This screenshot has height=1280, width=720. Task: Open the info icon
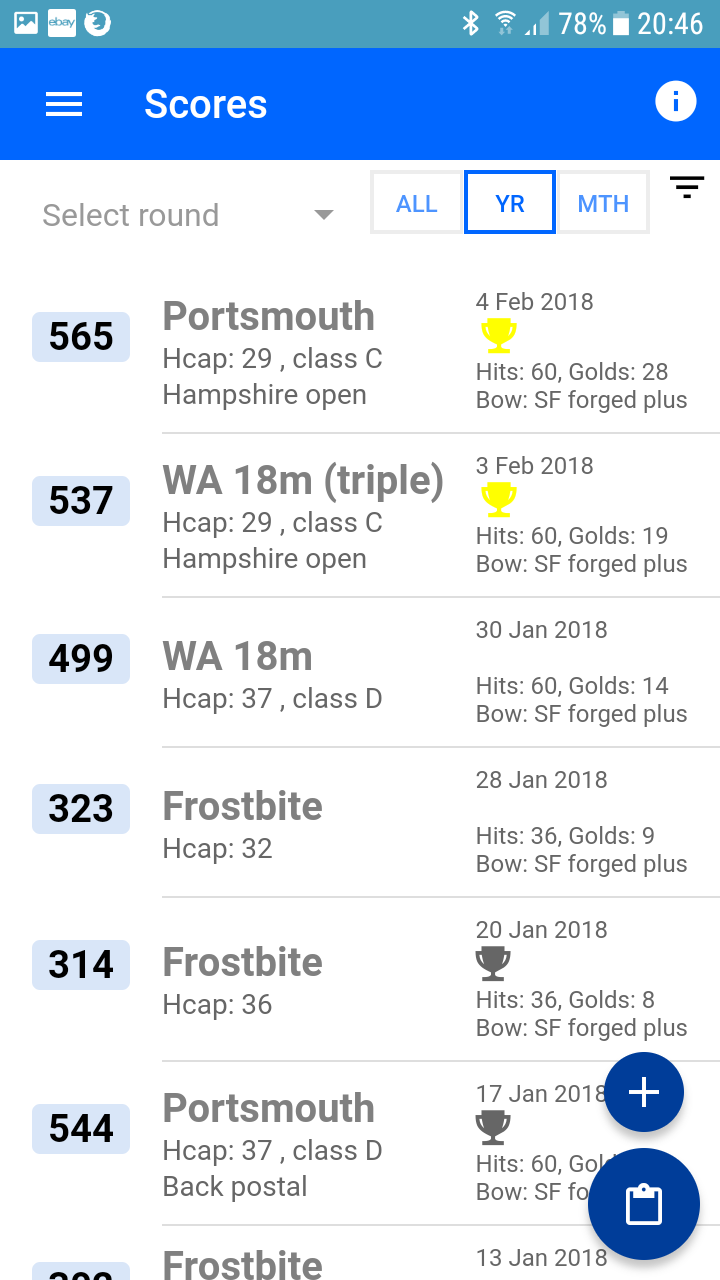pos(675,102)
